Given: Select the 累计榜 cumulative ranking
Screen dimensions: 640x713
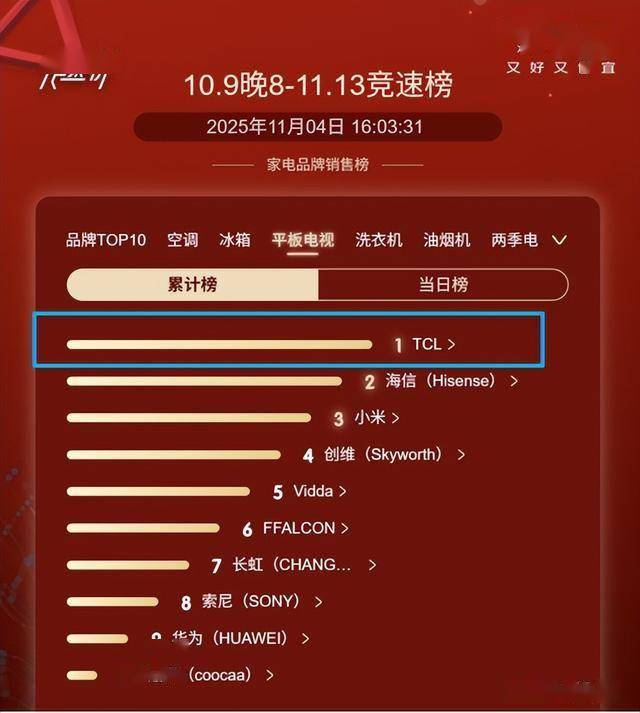Looking at the screenshot, I should tap(192, 285).
